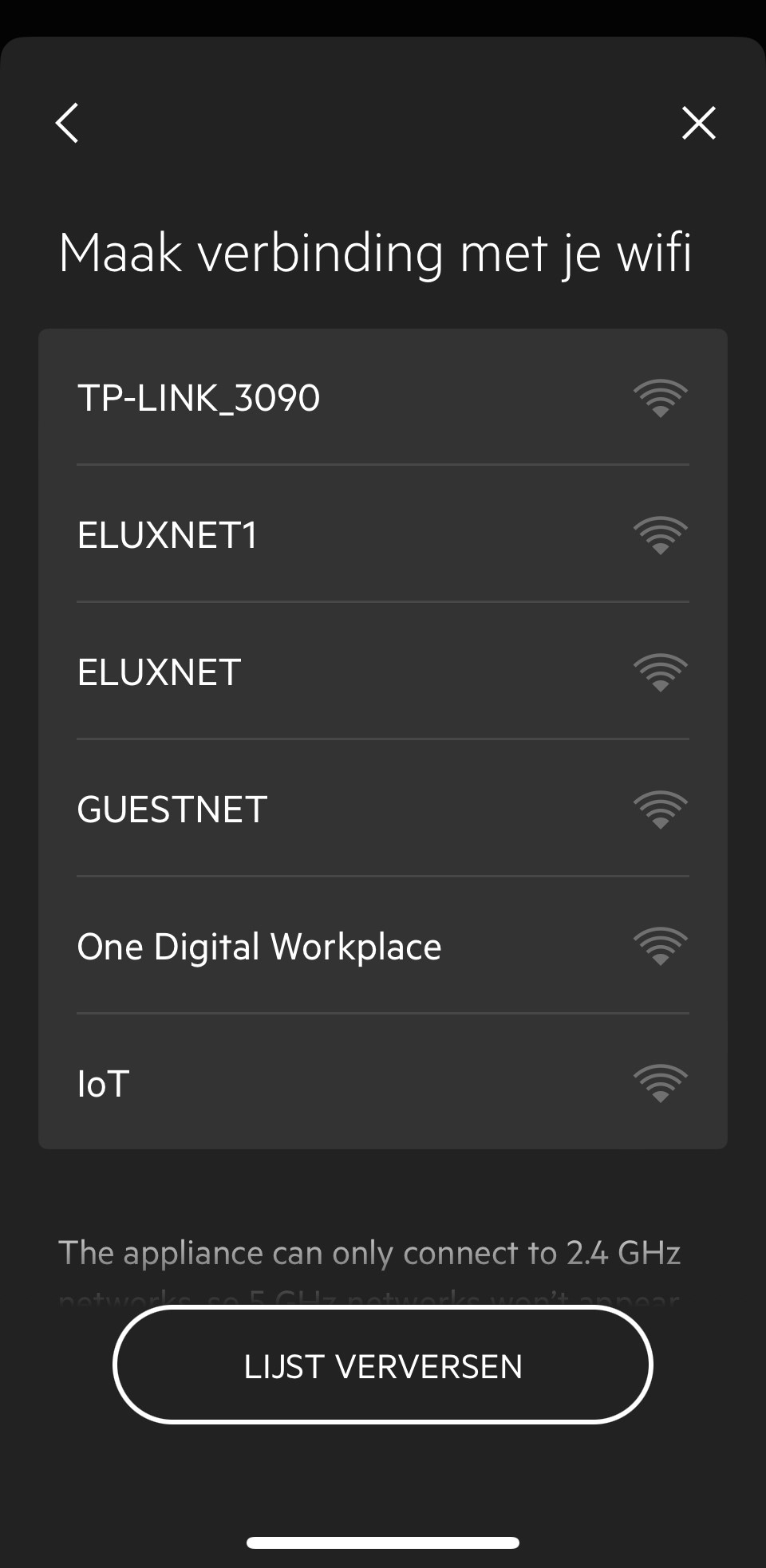This screenshot has width=766, height=1568.
Task: Choose the IoT network
Action: tap(382, 1083)
